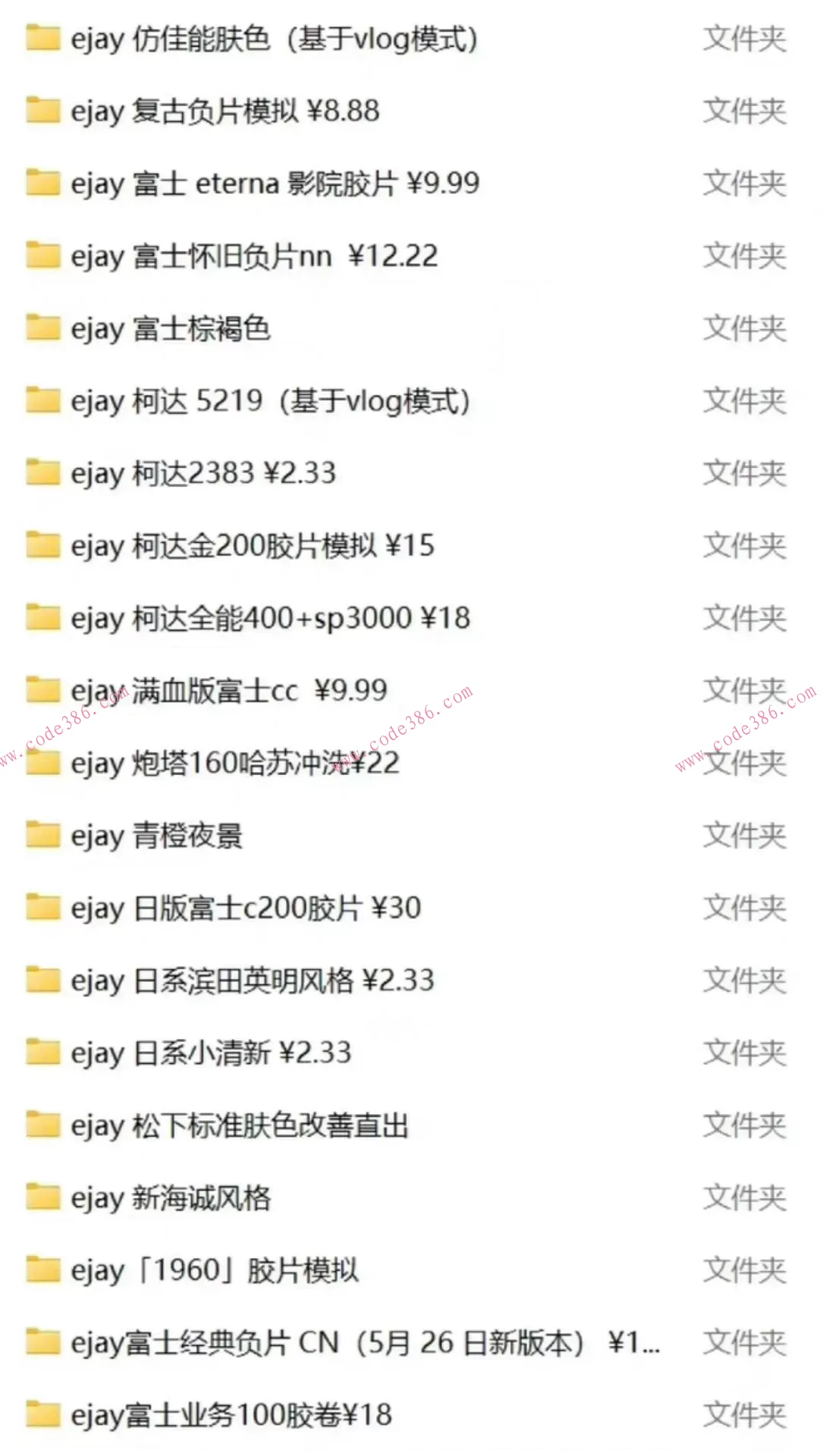Select the ejay 复古负片模拟 folder icon

pyautogui.click(x=43, y=111)
